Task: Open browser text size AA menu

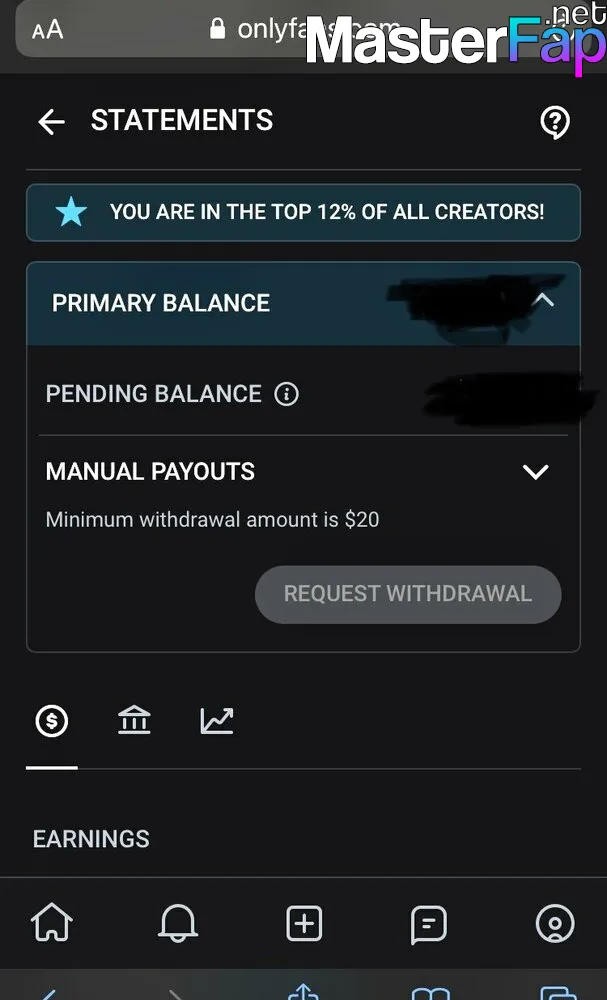Action: (x=48, y=29)
